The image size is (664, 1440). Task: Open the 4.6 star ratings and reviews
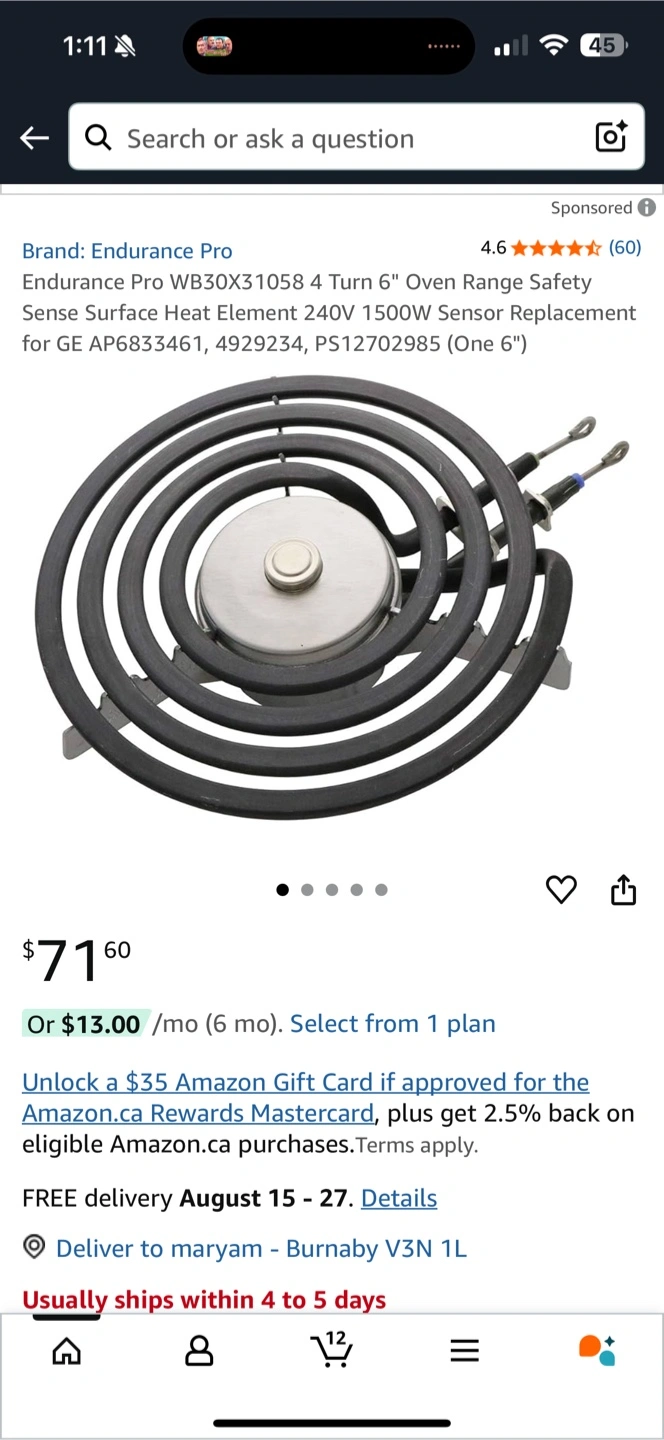(561, 247)
